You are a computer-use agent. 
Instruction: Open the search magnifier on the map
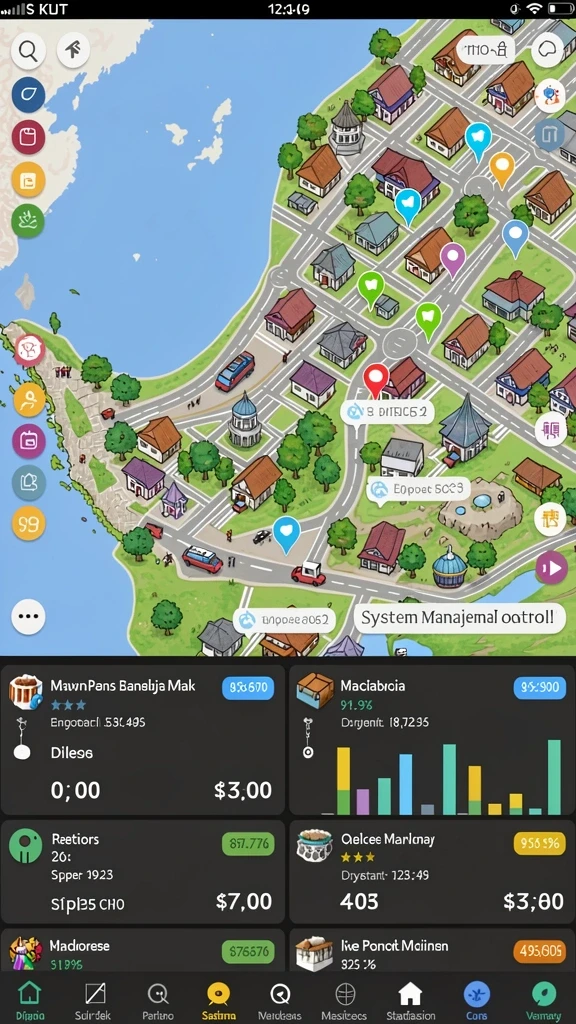[28, 50]
